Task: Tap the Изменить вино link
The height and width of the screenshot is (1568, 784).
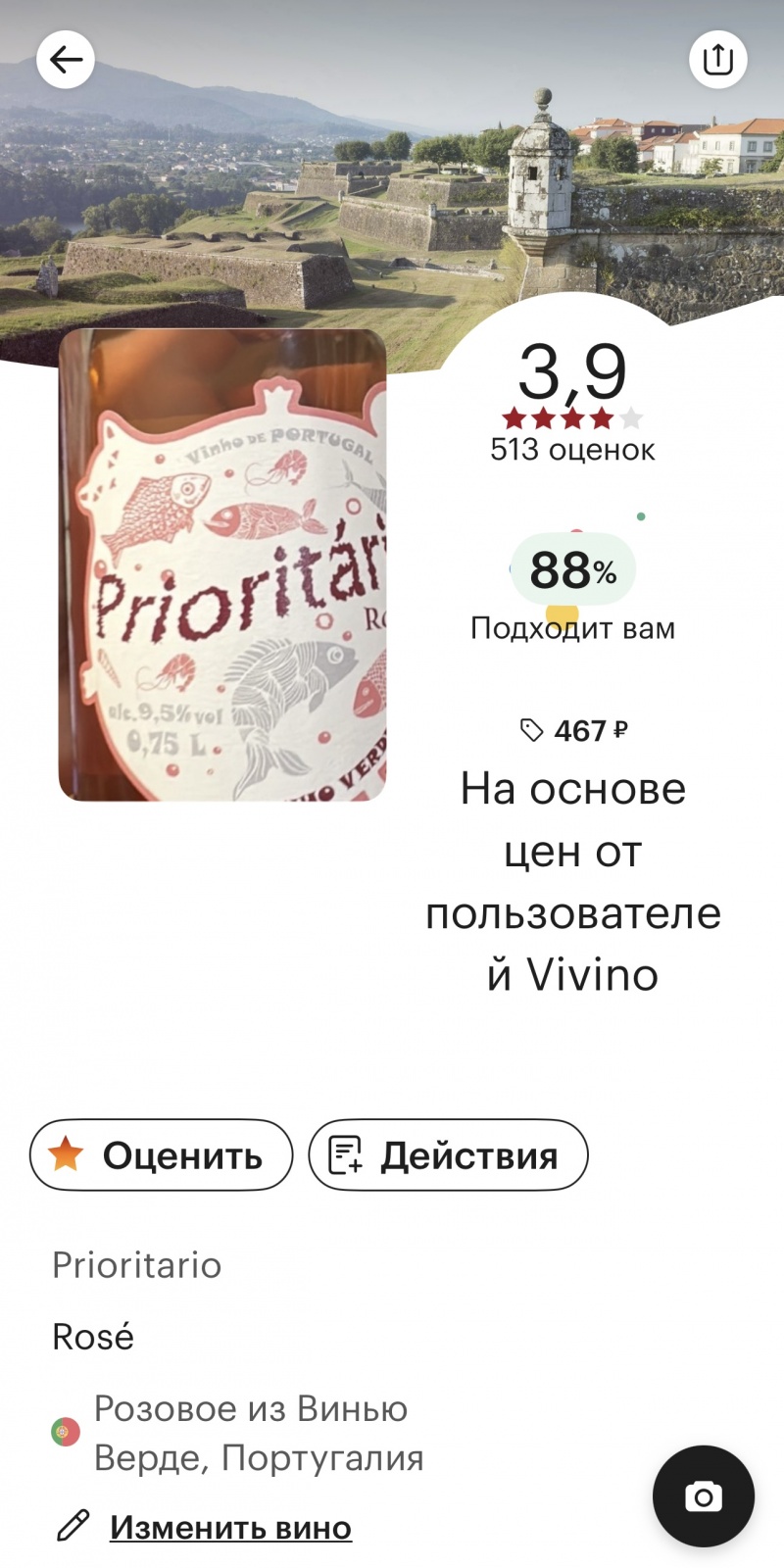Action: [229, 1527]
